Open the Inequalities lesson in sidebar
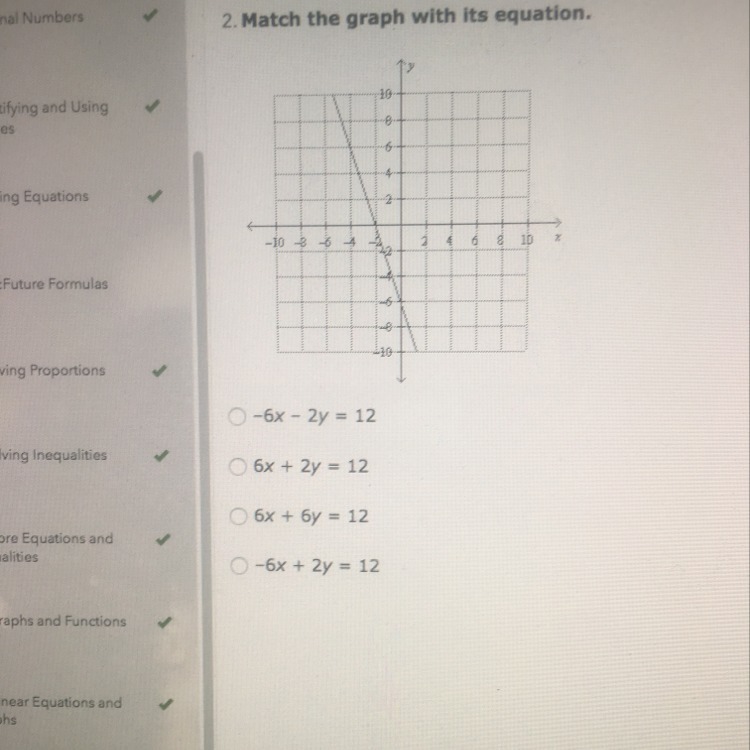The height and width of the screenshot is (750, 750). tap(53, 455)
